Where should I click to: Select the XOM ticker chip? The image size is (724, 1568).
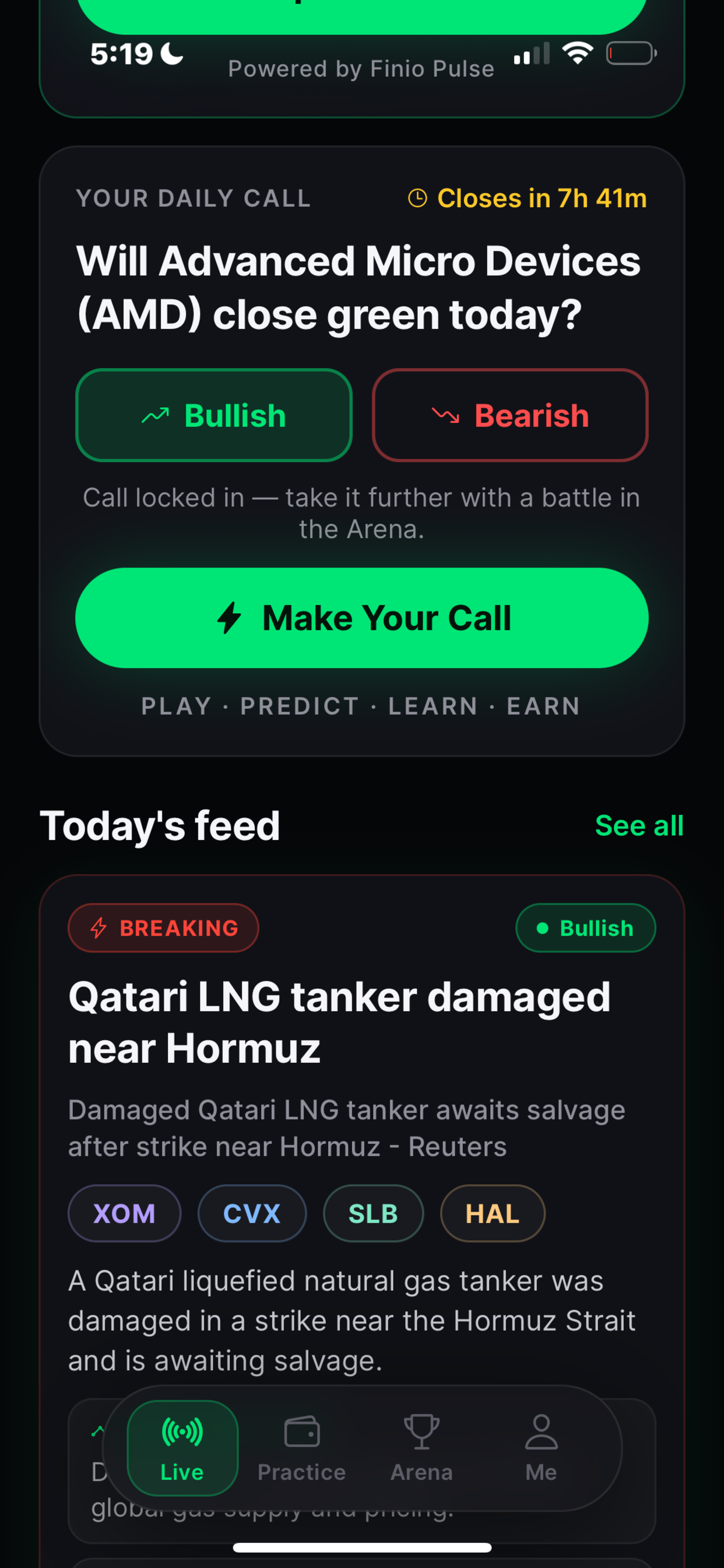point(124,1214)
